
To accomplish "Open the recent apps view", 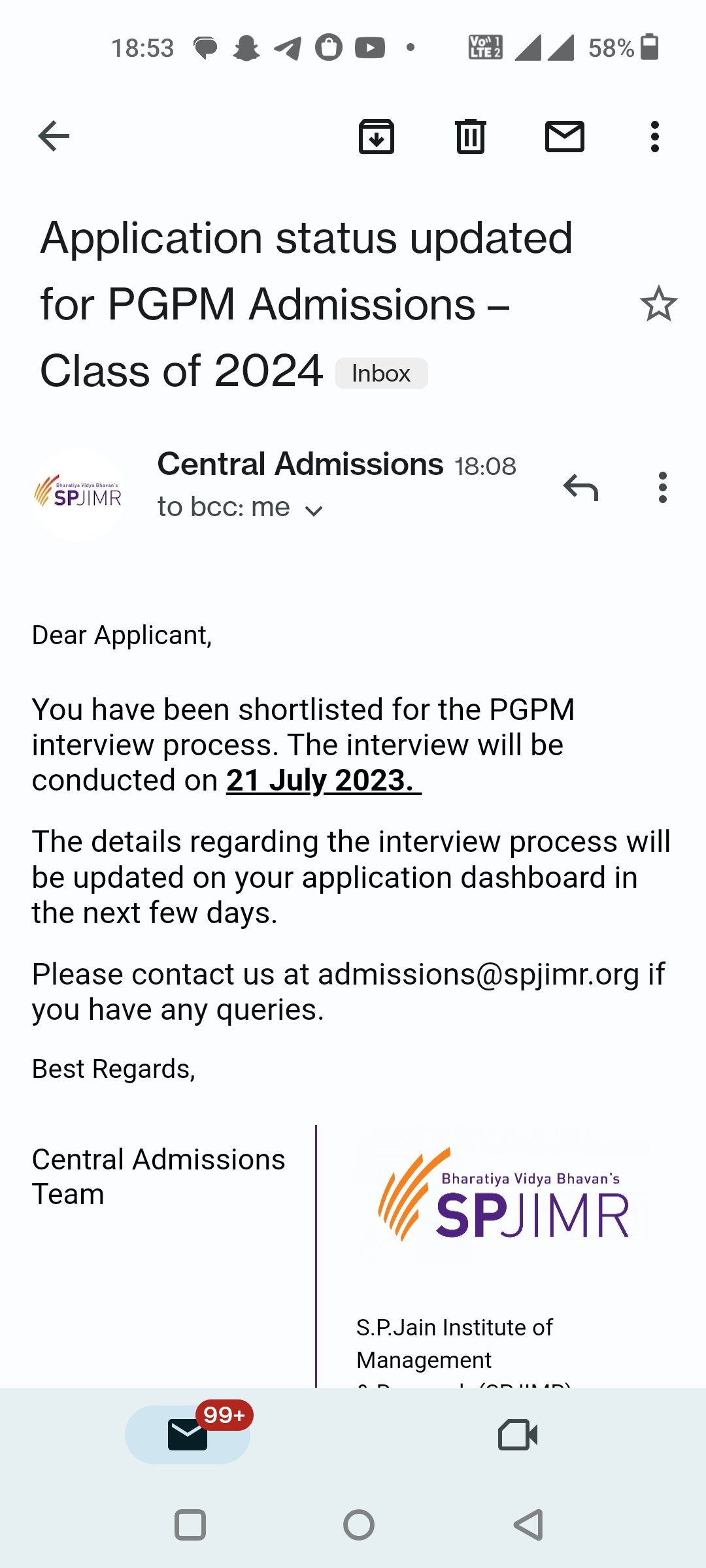I will coord(190,1525).
